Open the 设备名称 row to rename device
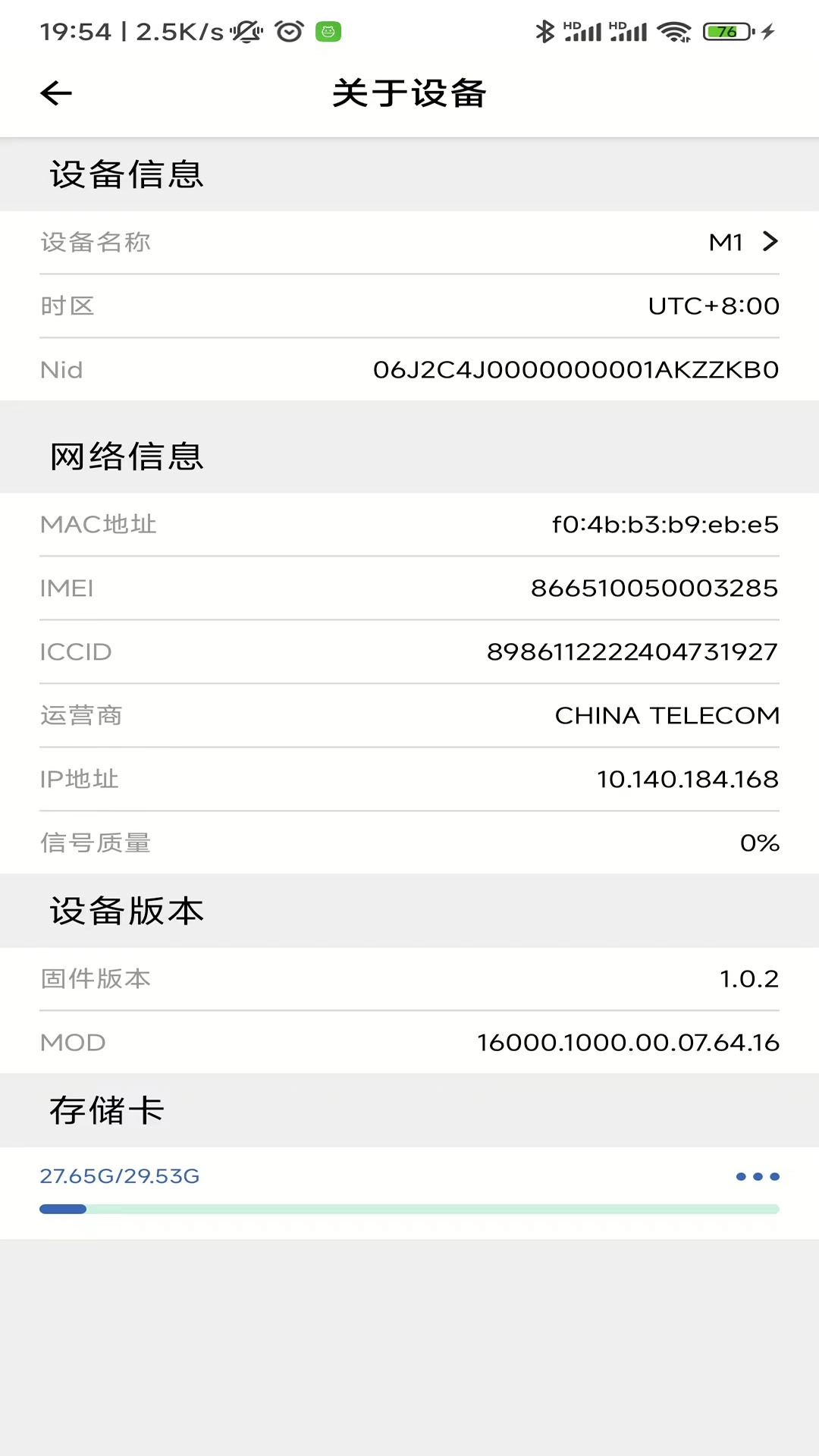The height and width of the screenshot is (1456, 819). pyautogui.click(x=409, y=241)
